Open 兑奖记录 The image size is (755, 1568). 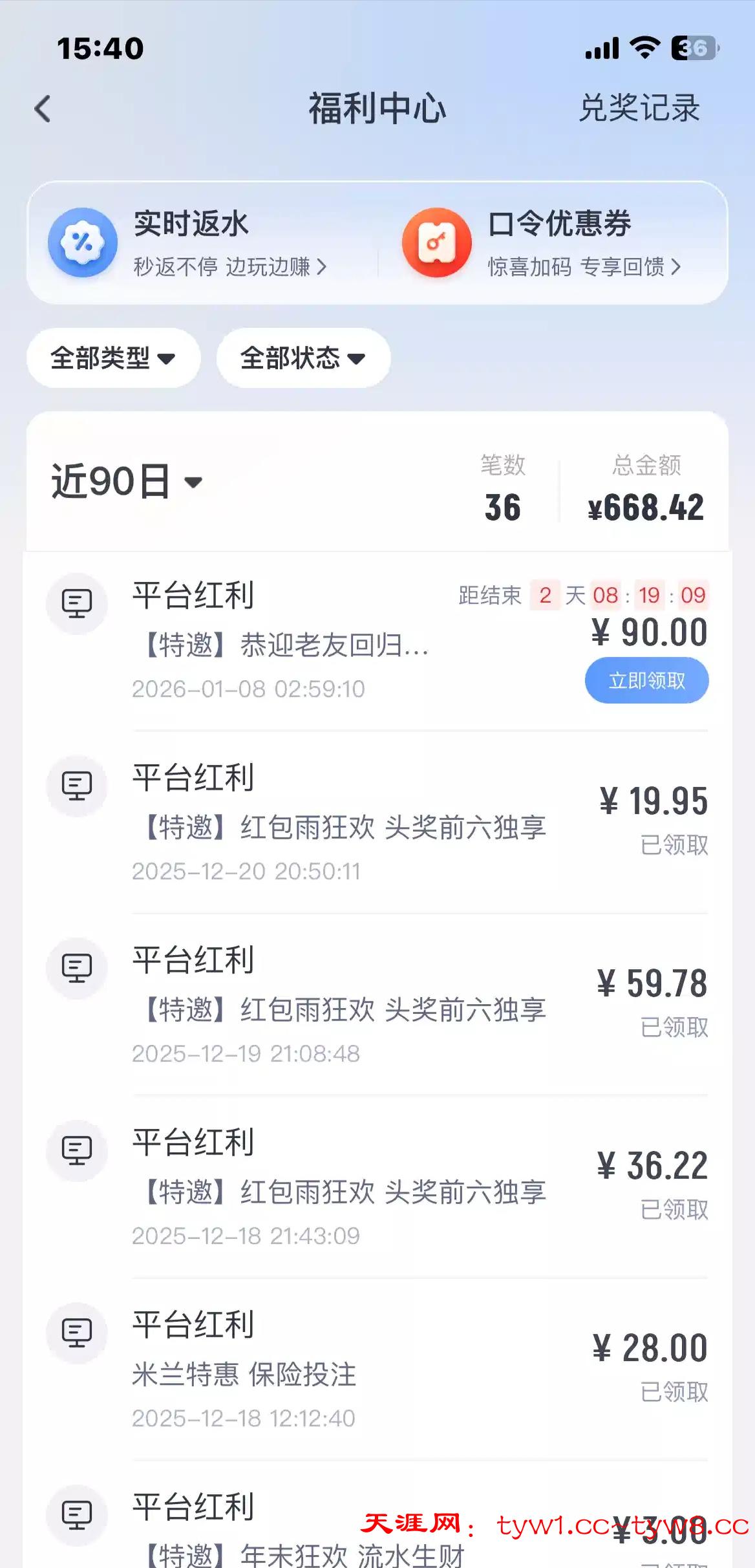click(x=639, y=108)
